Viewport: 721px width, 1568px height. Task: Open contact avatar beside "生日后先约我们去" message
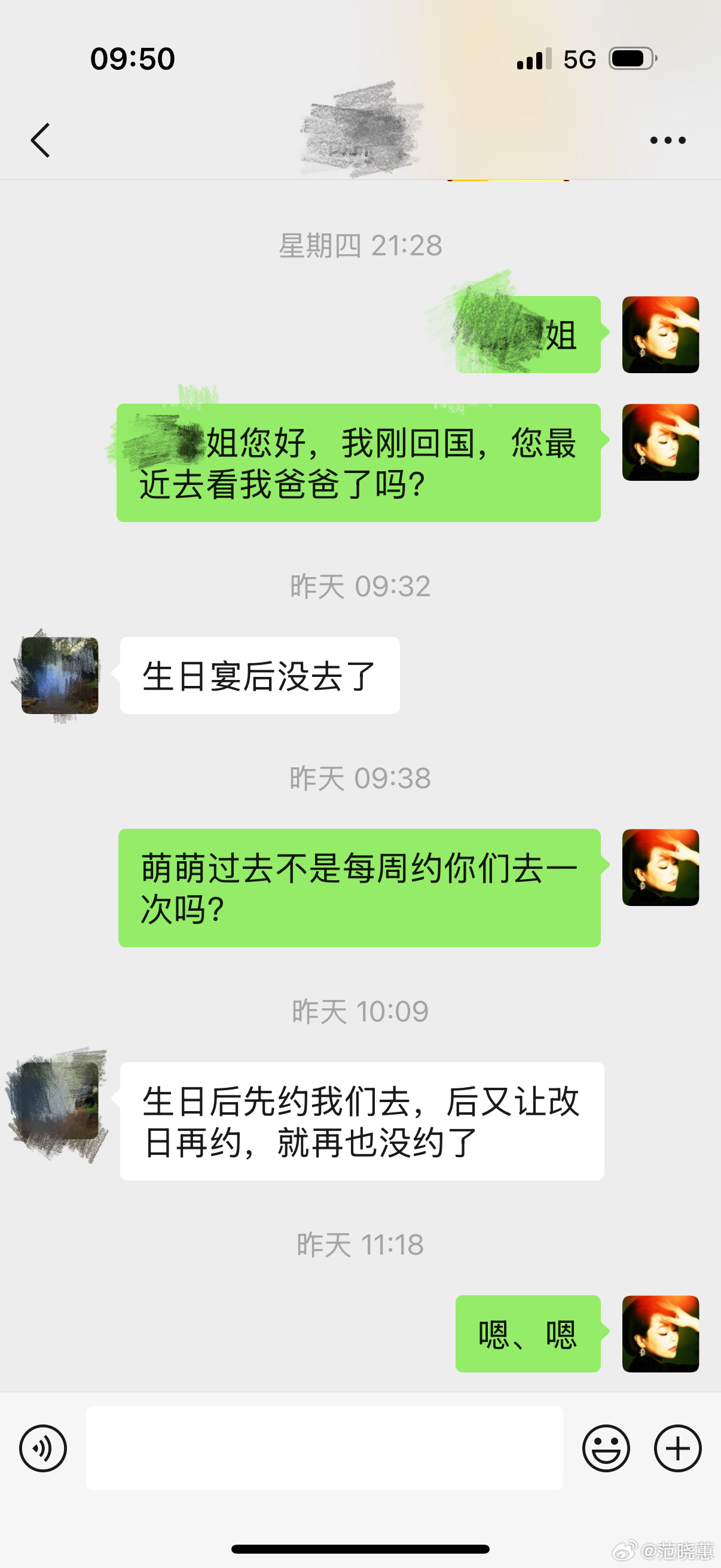[60, 1100]
